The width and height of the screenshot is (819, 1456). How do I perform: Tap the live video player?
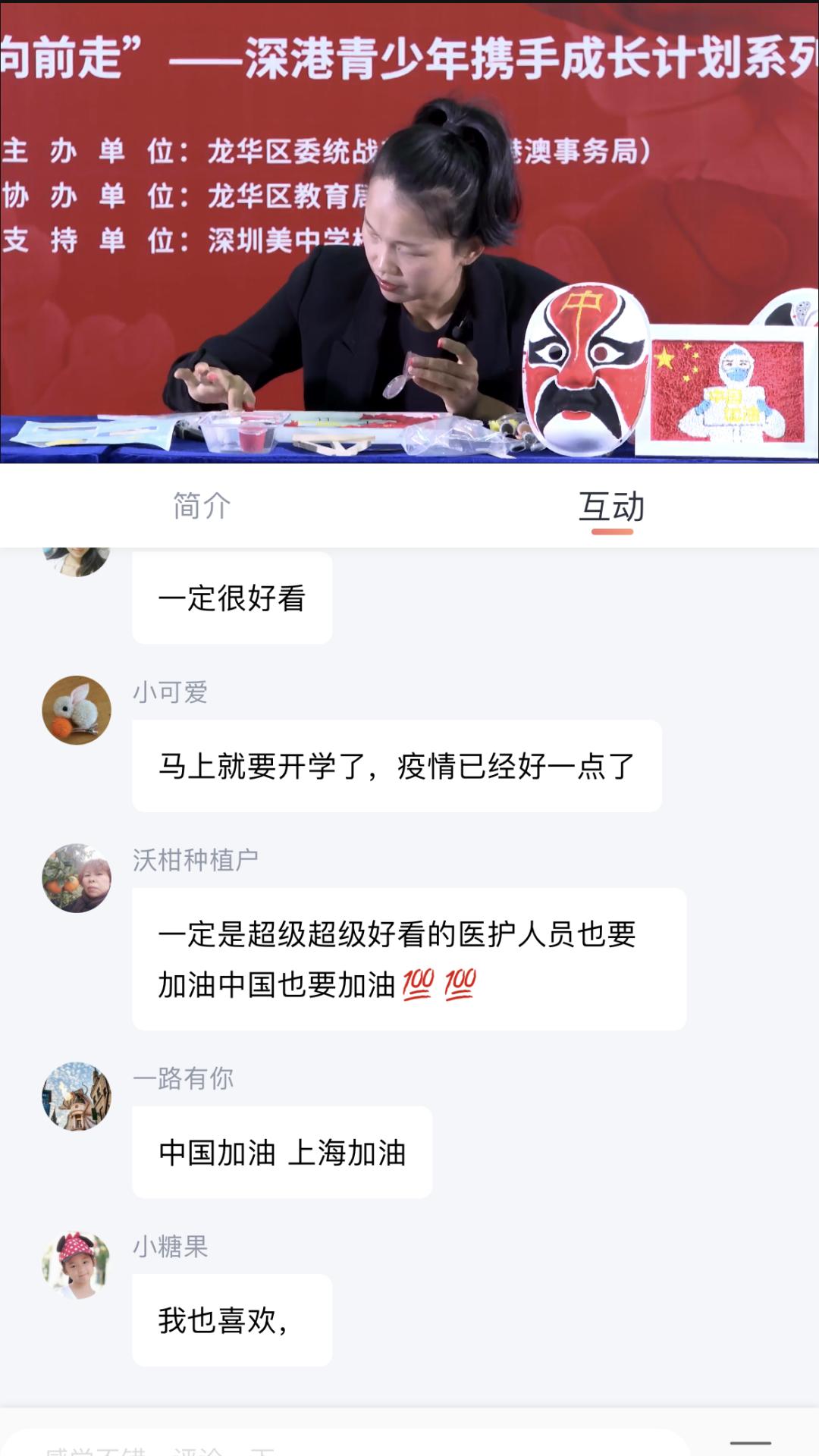[x=409, y=231]
